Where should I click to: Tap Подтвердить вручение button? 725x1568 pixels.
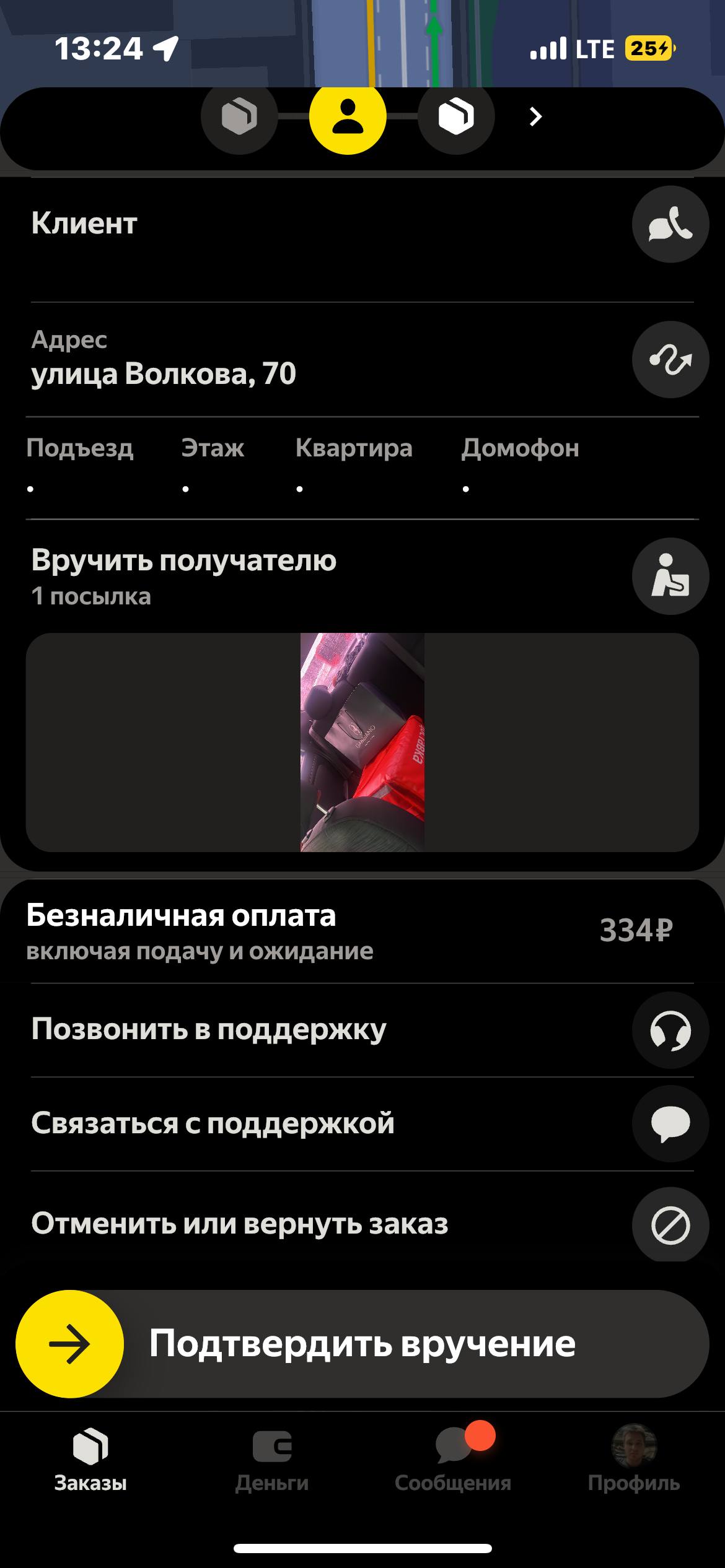pyautogui.click(x=69, y=1344)
